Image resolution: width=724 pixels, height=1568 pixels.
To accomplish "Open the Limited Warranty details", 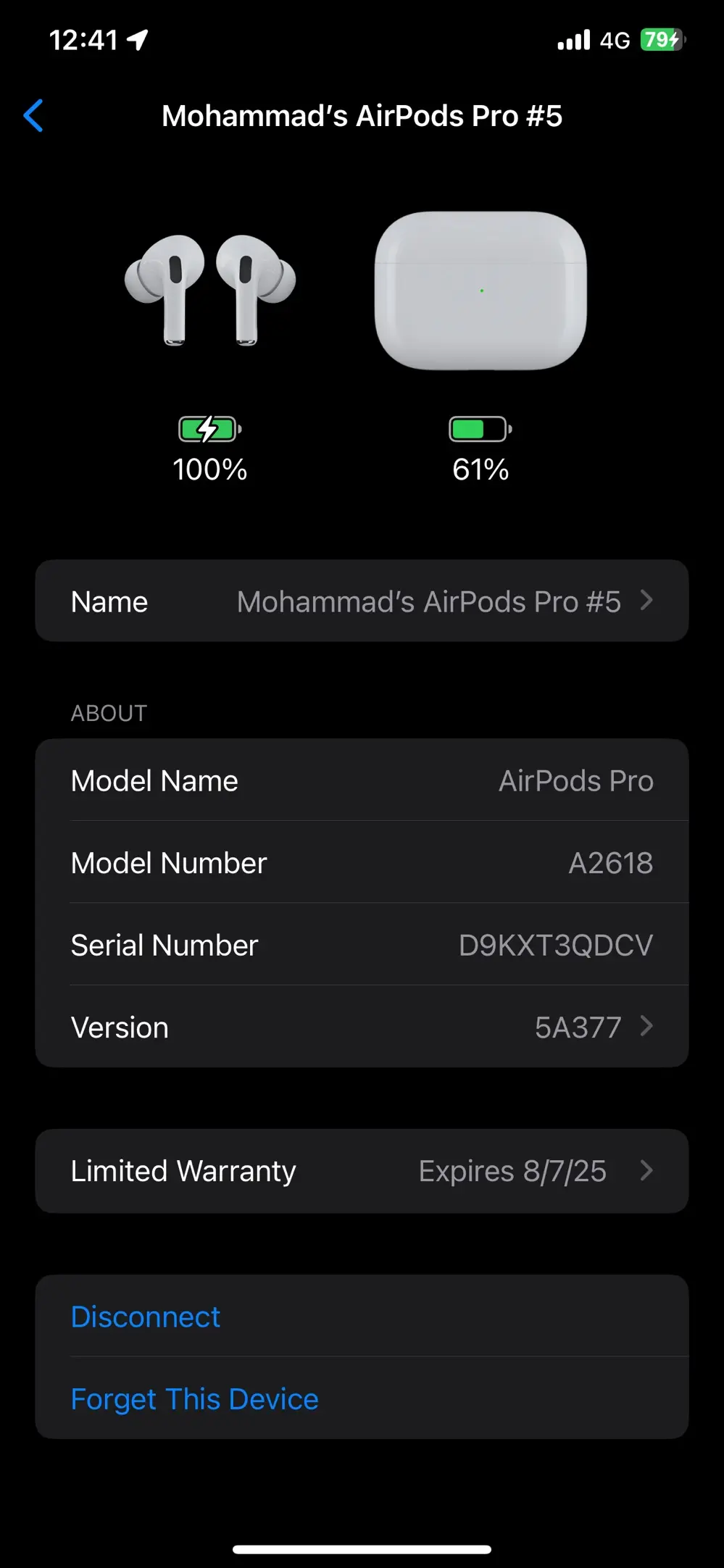I will 362,1171.
